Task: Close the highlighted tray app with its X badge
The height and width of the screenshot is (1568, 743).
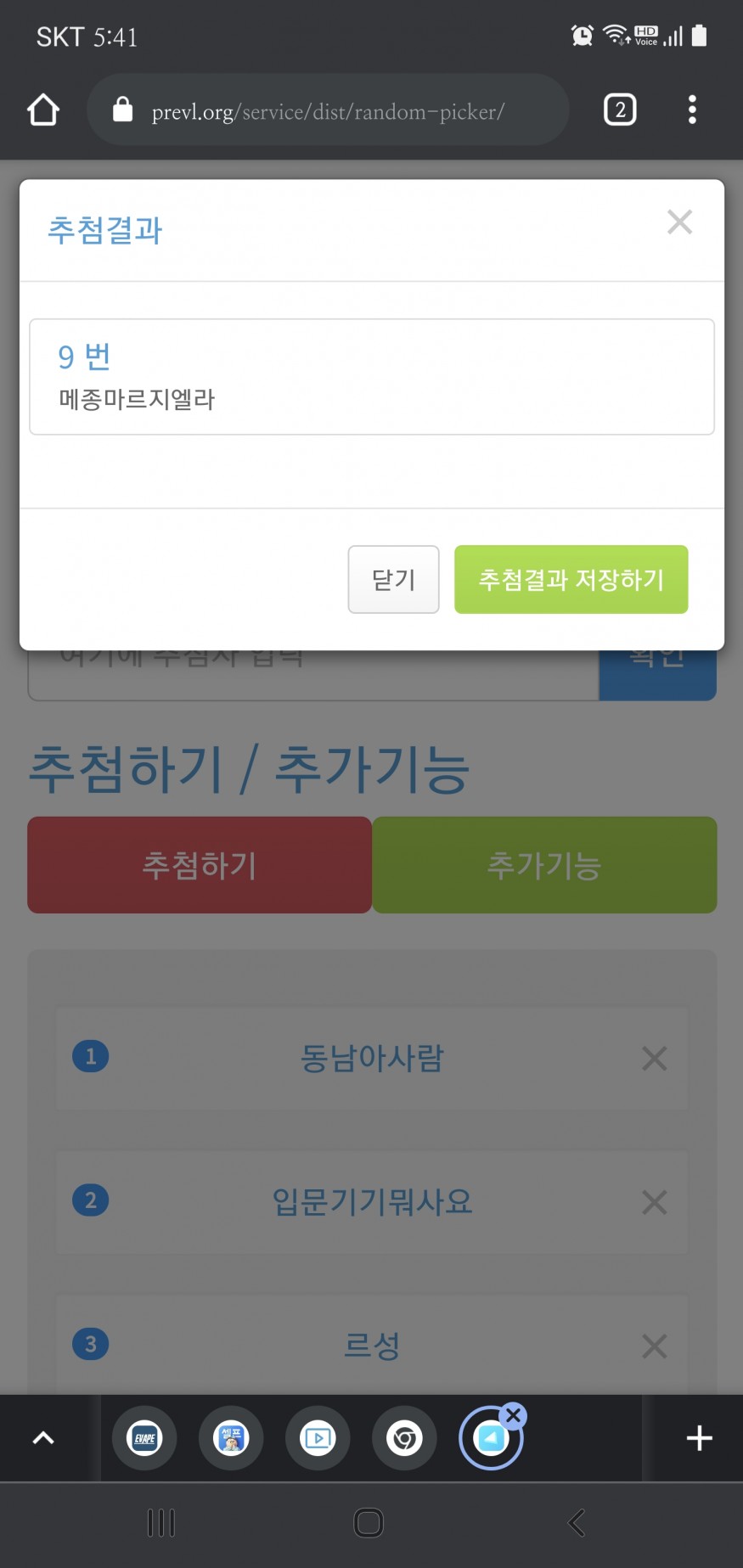Action: pos(513,1416)
